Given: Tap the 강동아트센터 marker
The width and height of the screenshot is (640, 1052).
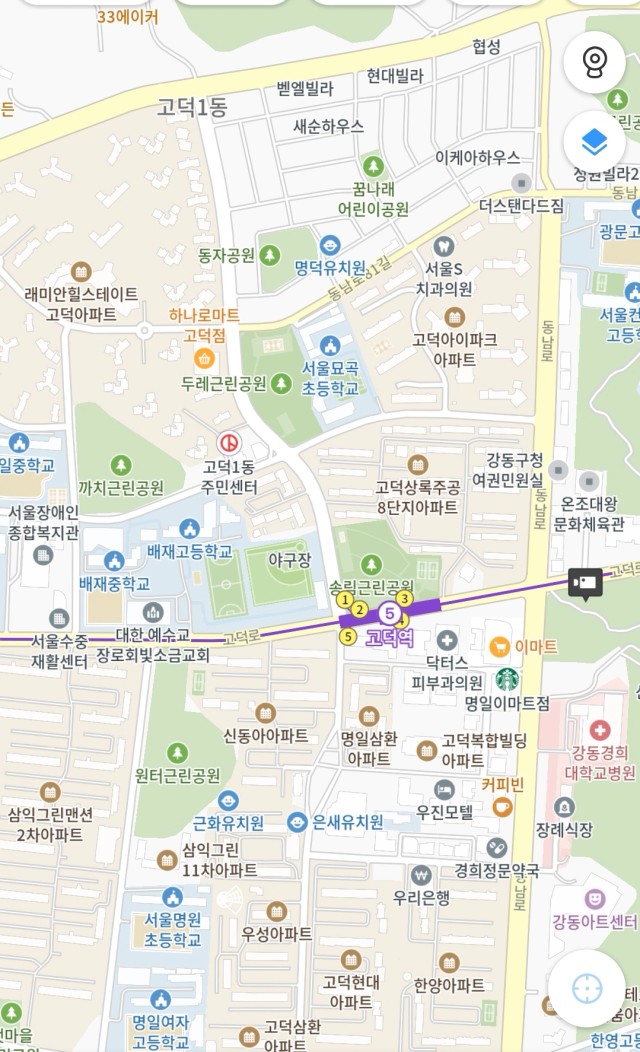Looking at the screenshot, I should 595,898.
